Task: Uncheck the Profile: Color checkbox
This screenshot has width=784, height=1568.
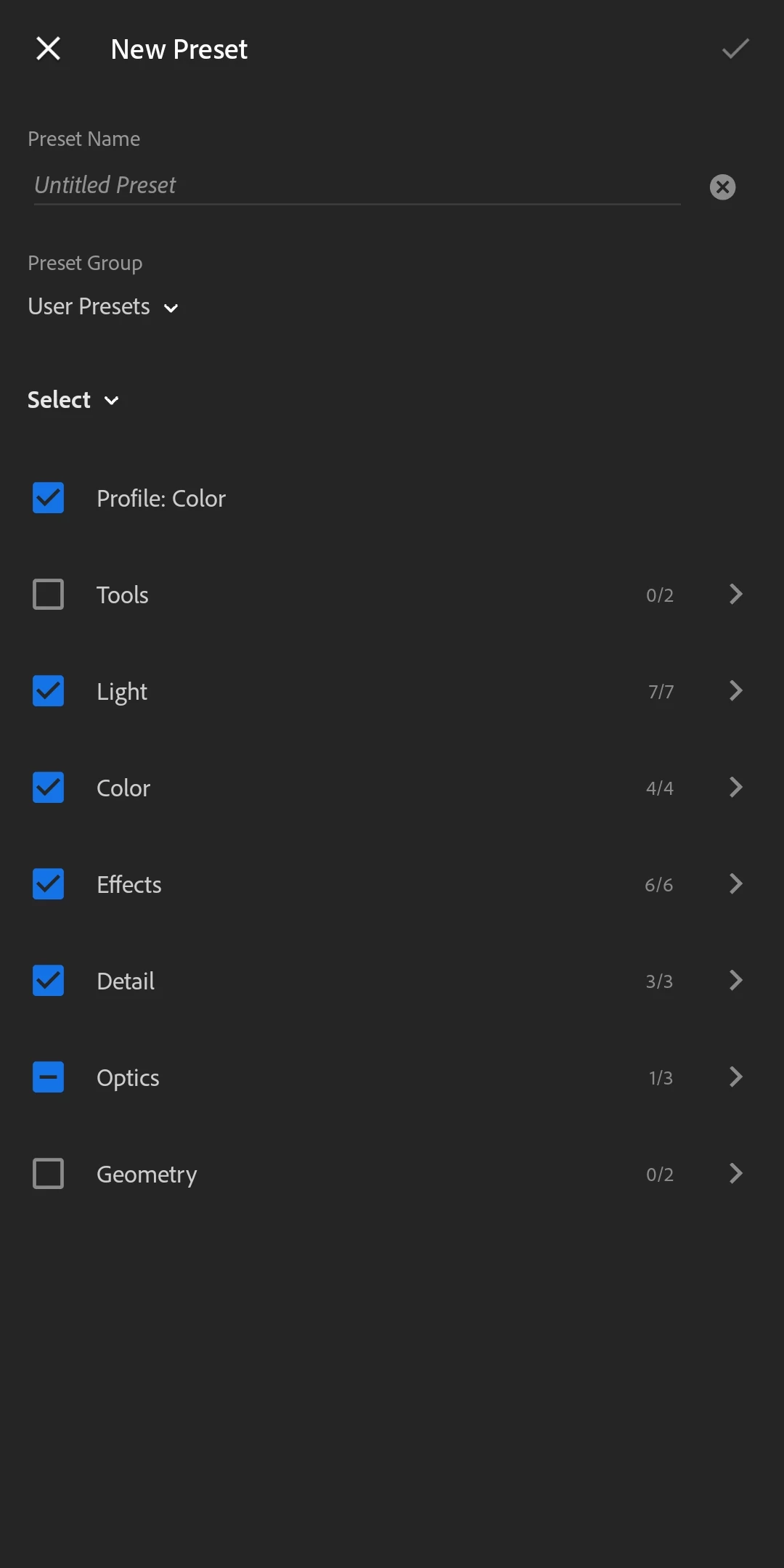Action: (x=48, y=498)
